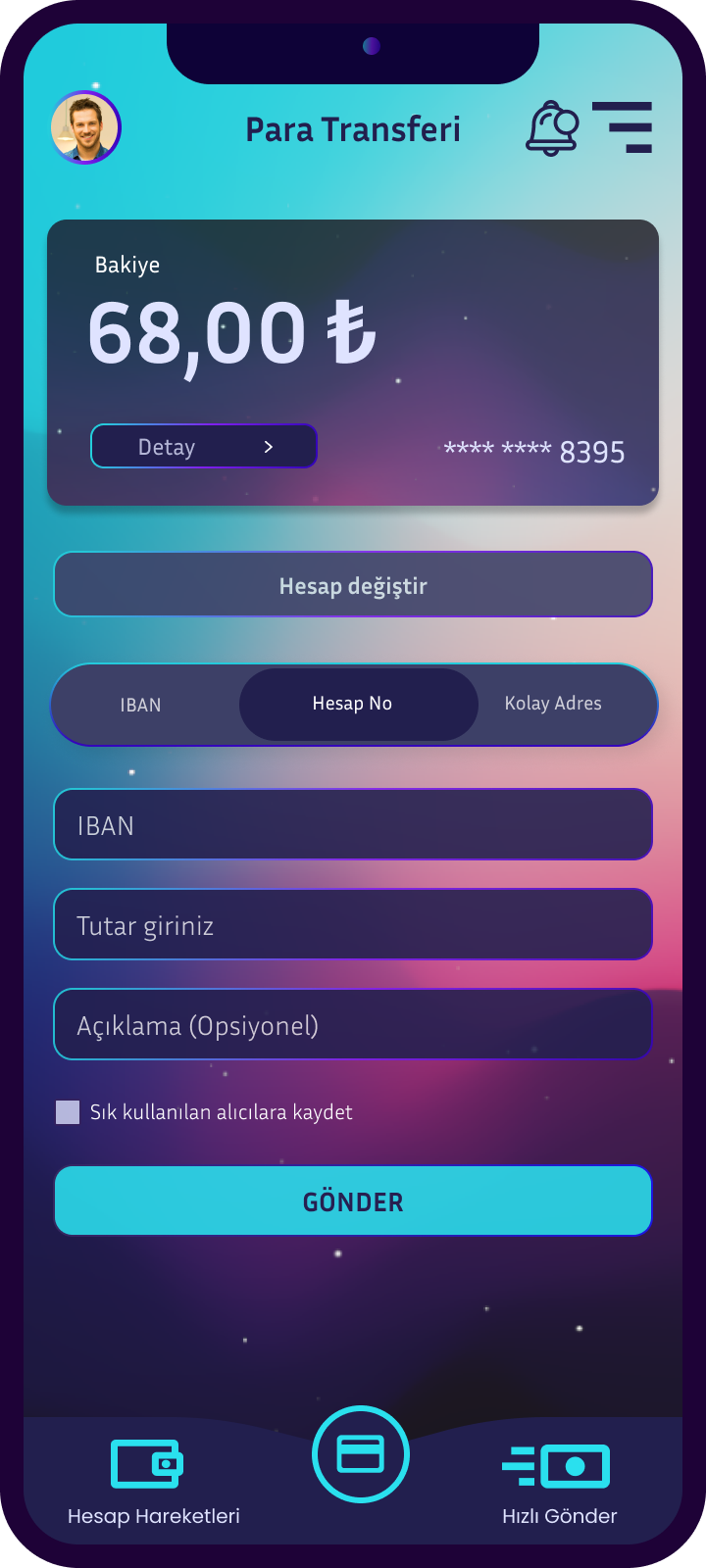Tap the Tutar giriniz amount field
This screenshot has width=706, height=1568.
pyautogui.click(x=353, y=925)
